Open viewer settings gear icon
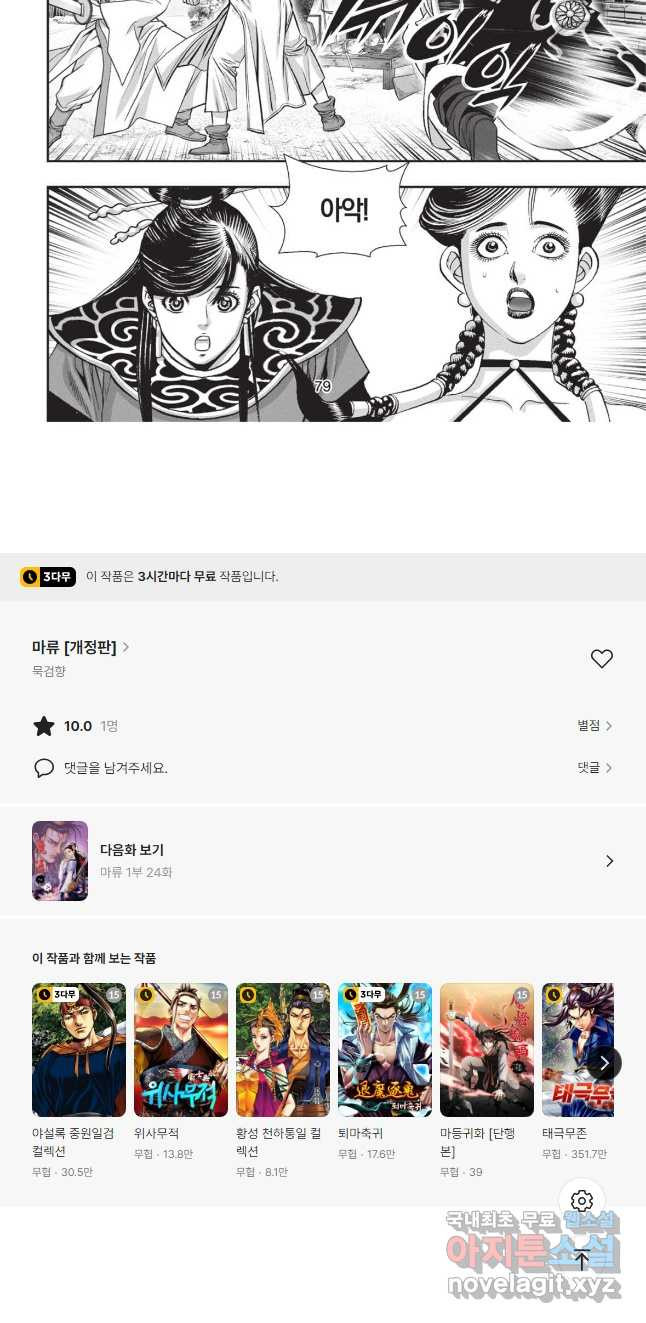The image size is (646, 1323). tap(582, 1201)
